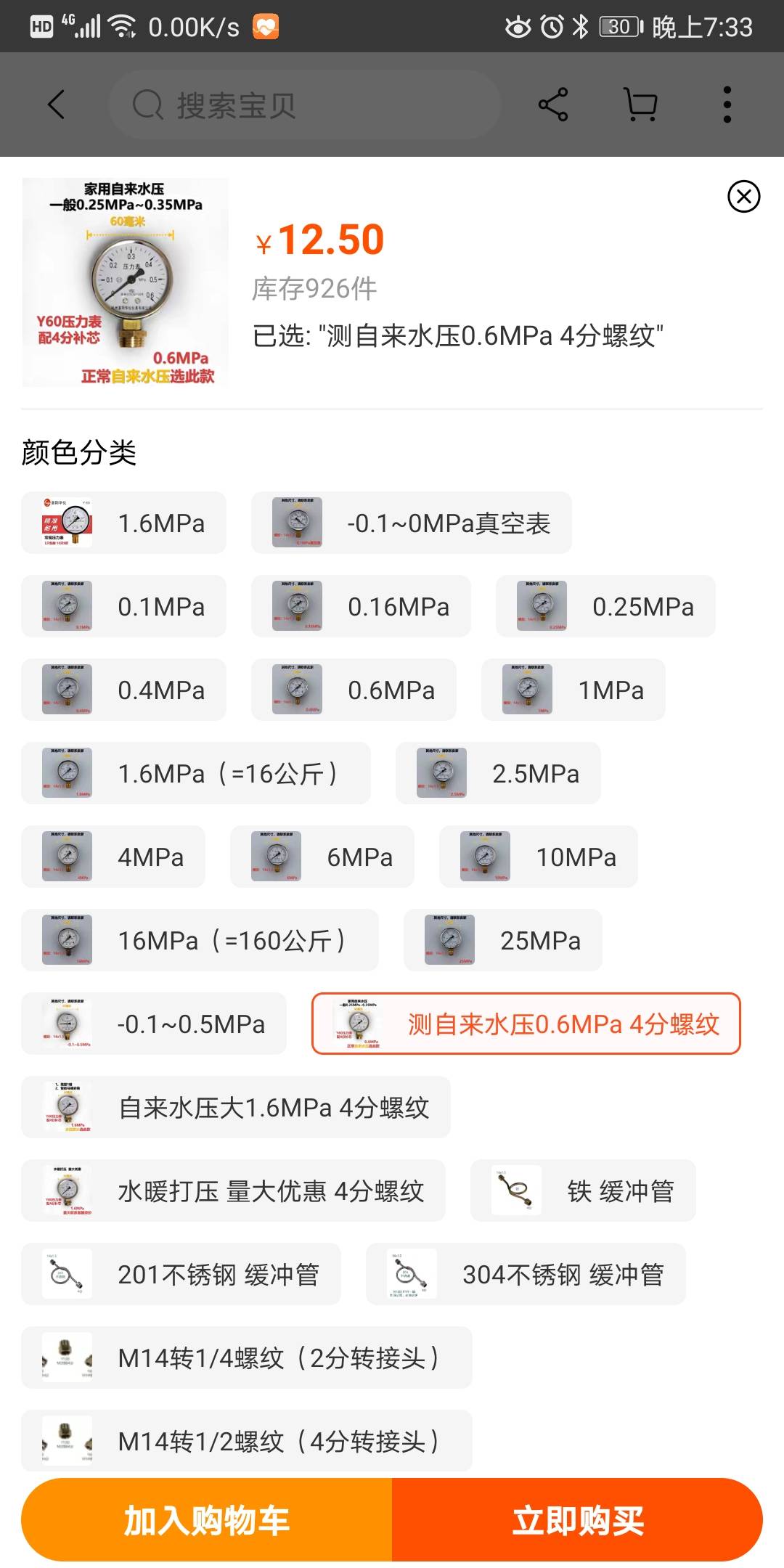The height and width of the screenshot is (1568, 784).
Task: Choose the 10MPa option
Action: pos(539,857)
